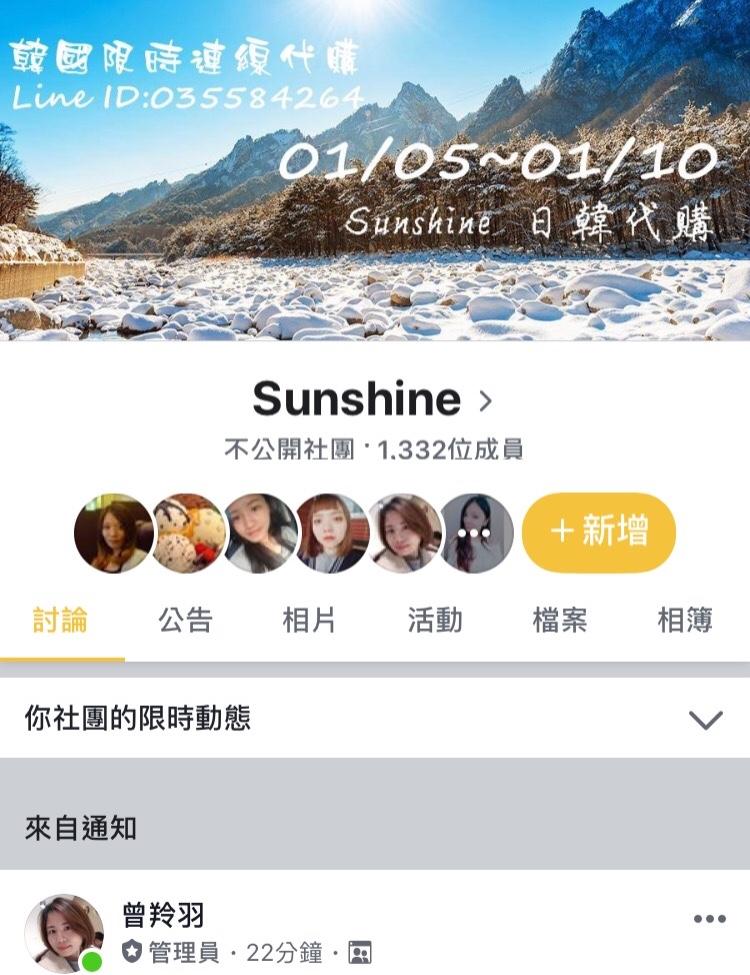Open the group cover photo
This screenshot has width=750, height=975.
coord(375,170)
